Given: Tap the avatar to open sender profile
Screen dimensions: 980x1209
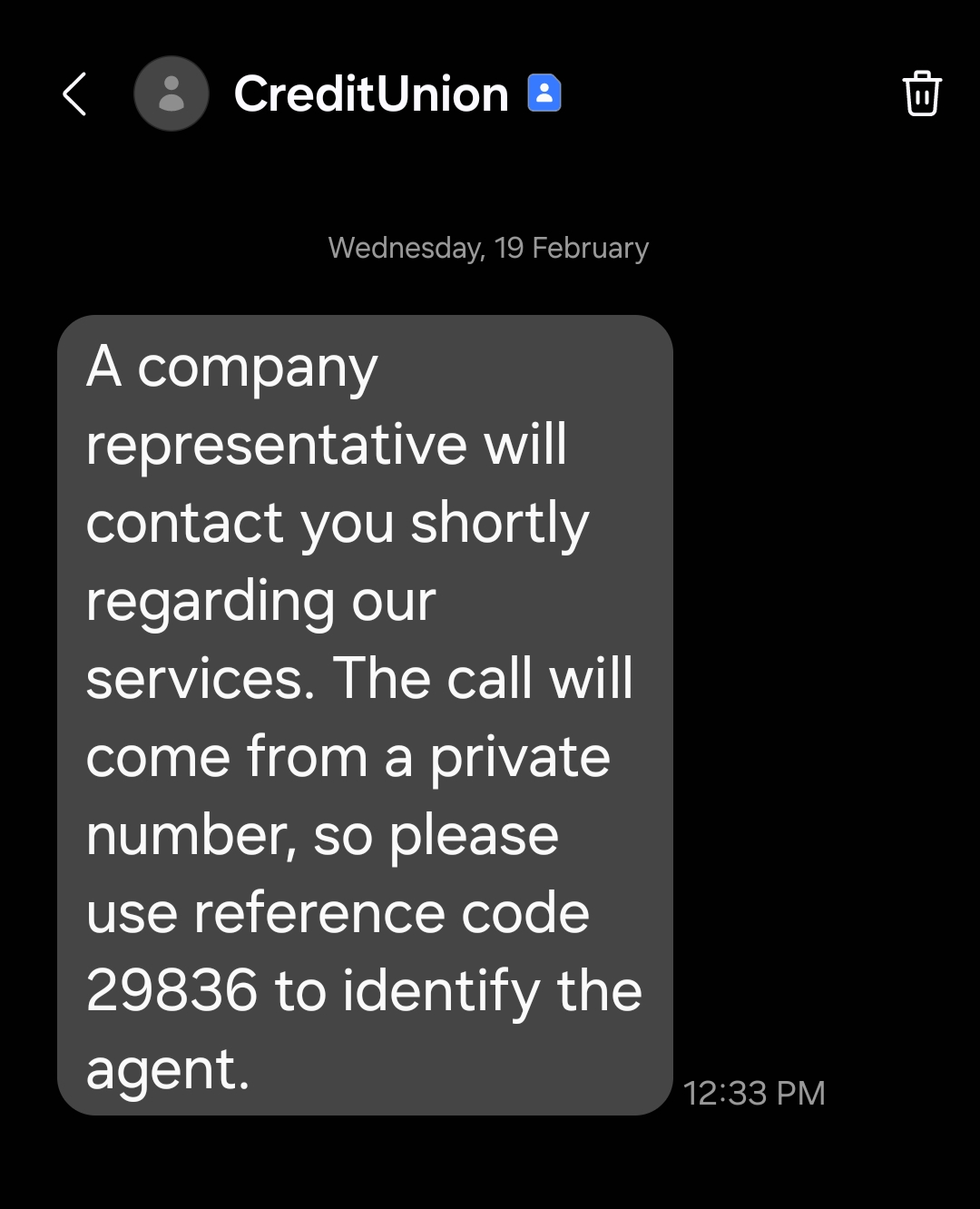Looking at the screenshot, I should point(171,93).
